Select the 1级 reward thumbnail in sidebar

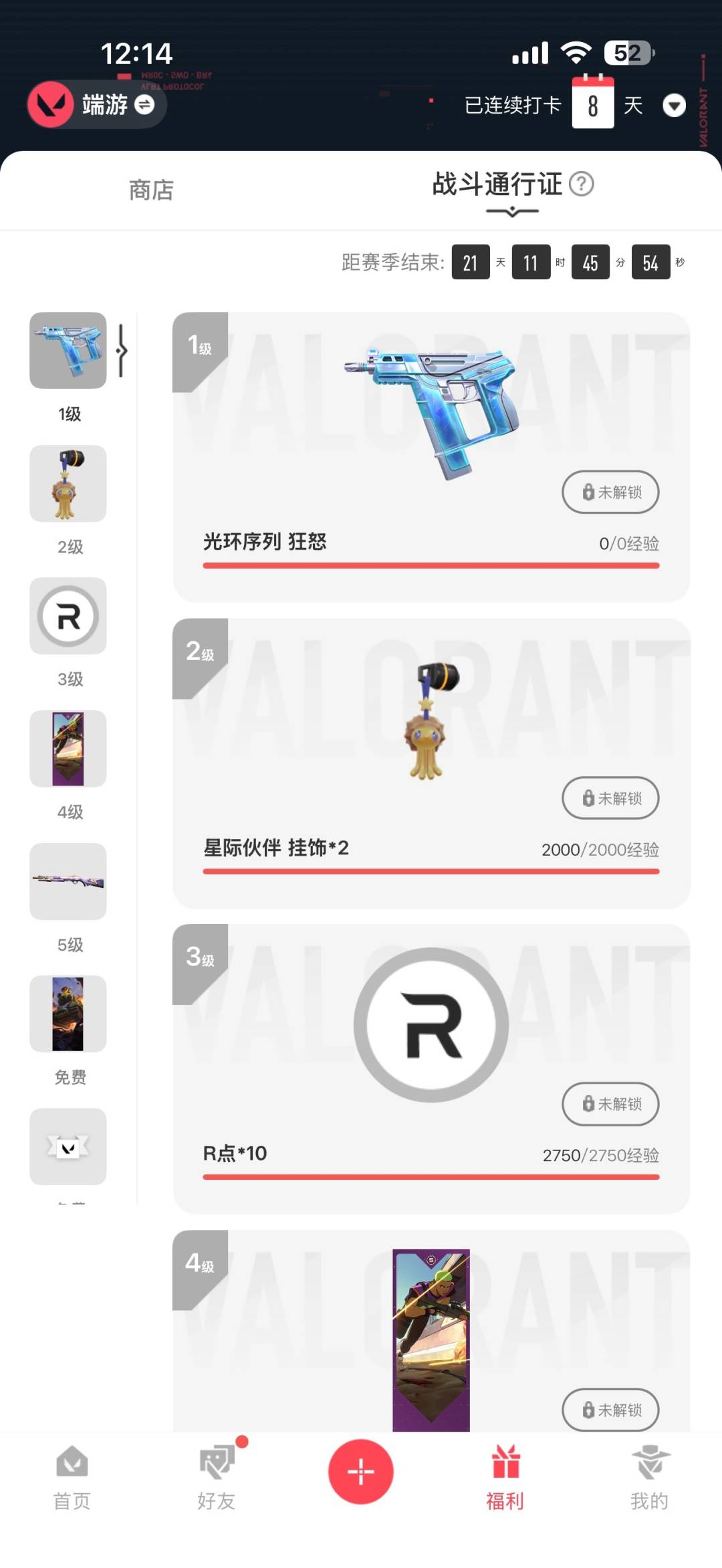[x=68, y=351]
